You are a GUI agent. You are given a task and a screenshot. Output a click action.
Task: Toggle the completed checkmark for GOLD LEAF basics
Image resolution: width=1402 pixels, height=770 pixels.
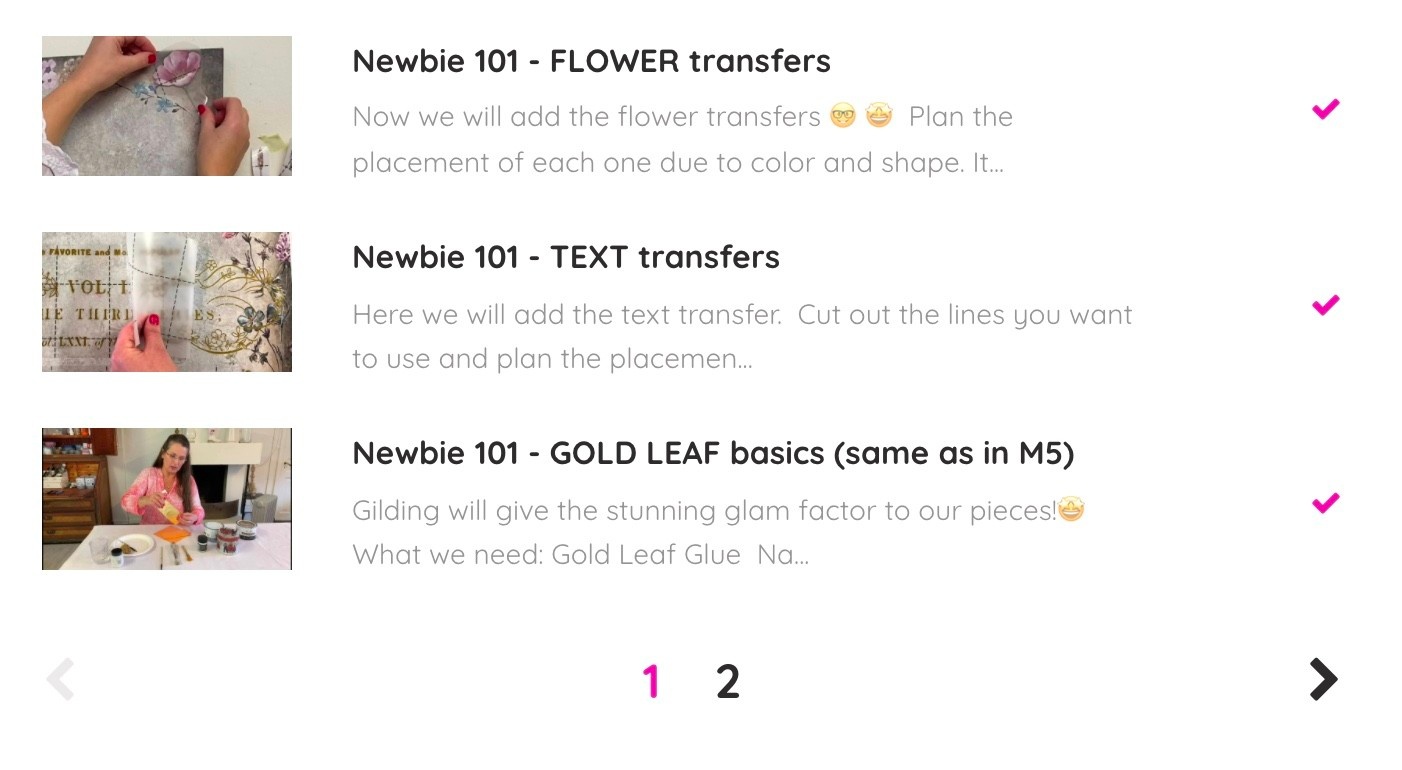[1326, 502]
